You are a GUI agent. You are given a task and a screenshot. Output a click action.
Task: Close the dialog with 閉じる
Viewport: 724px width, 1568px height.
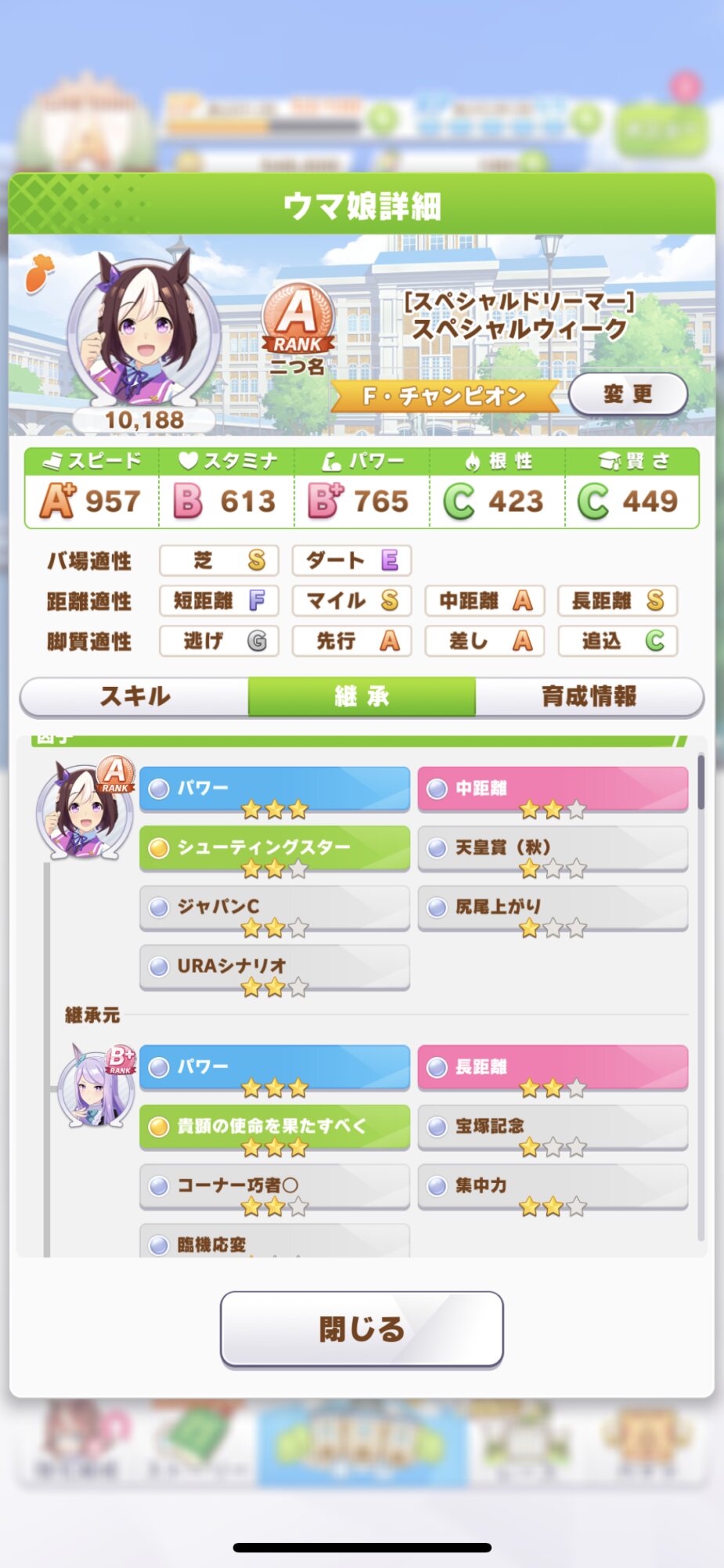tap(361, 1329)
